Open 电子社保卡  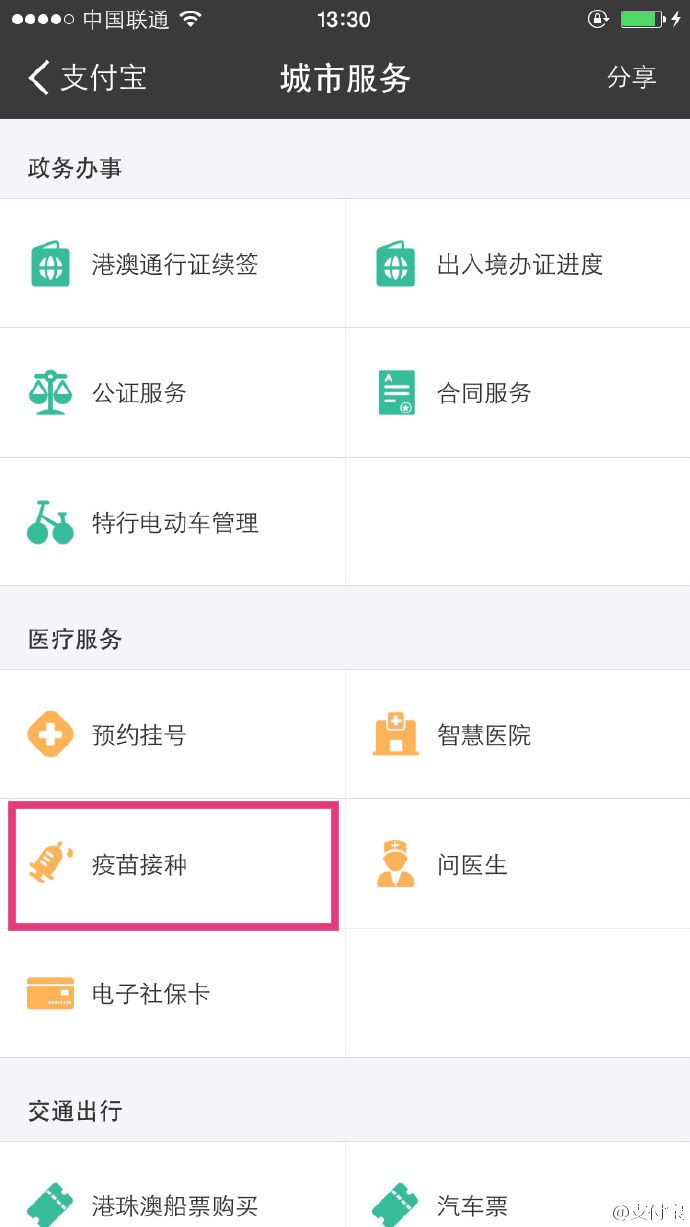coord(173,994)
